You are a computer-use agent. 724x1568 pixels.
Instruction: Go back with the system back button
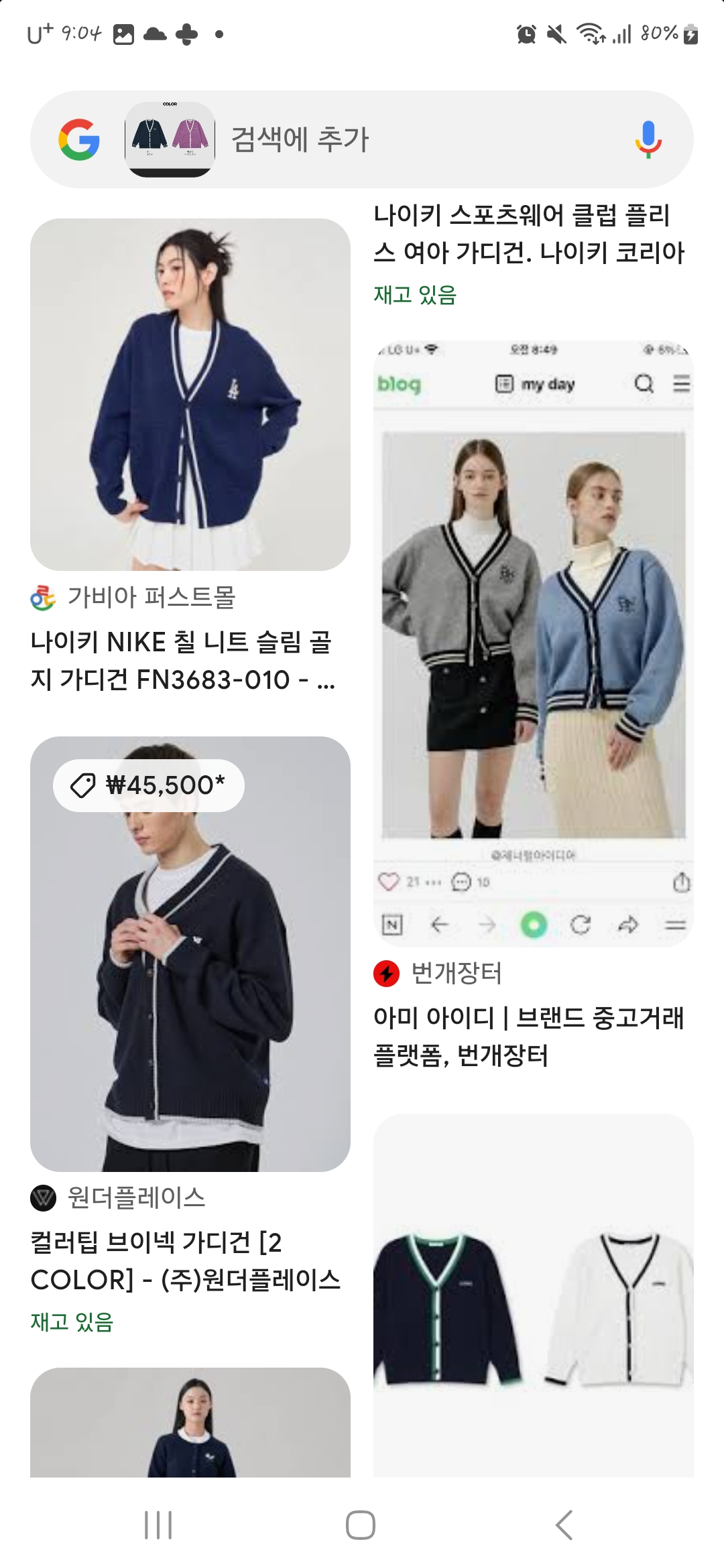564,1525
